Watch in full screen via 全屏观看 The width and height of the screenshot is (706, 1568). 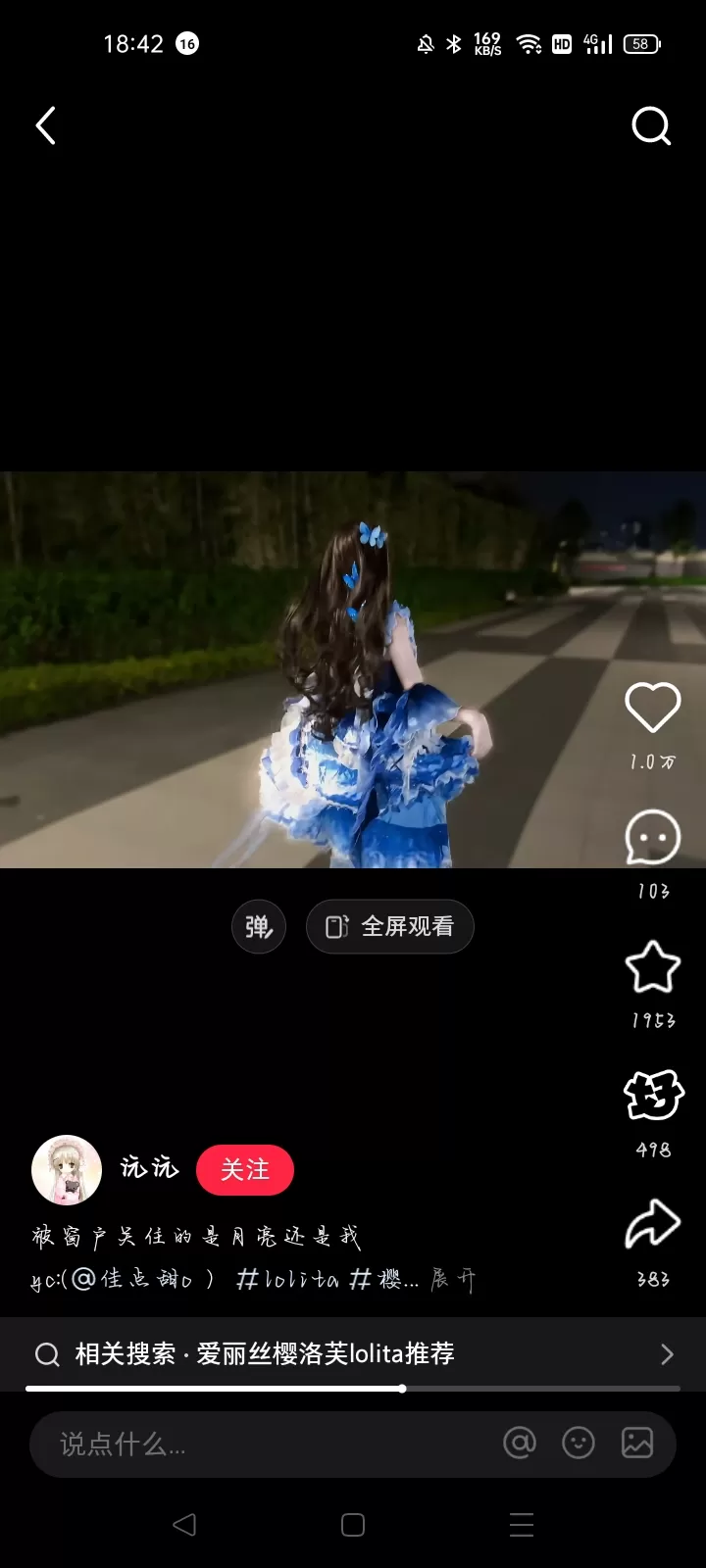(x=390, y=926)
